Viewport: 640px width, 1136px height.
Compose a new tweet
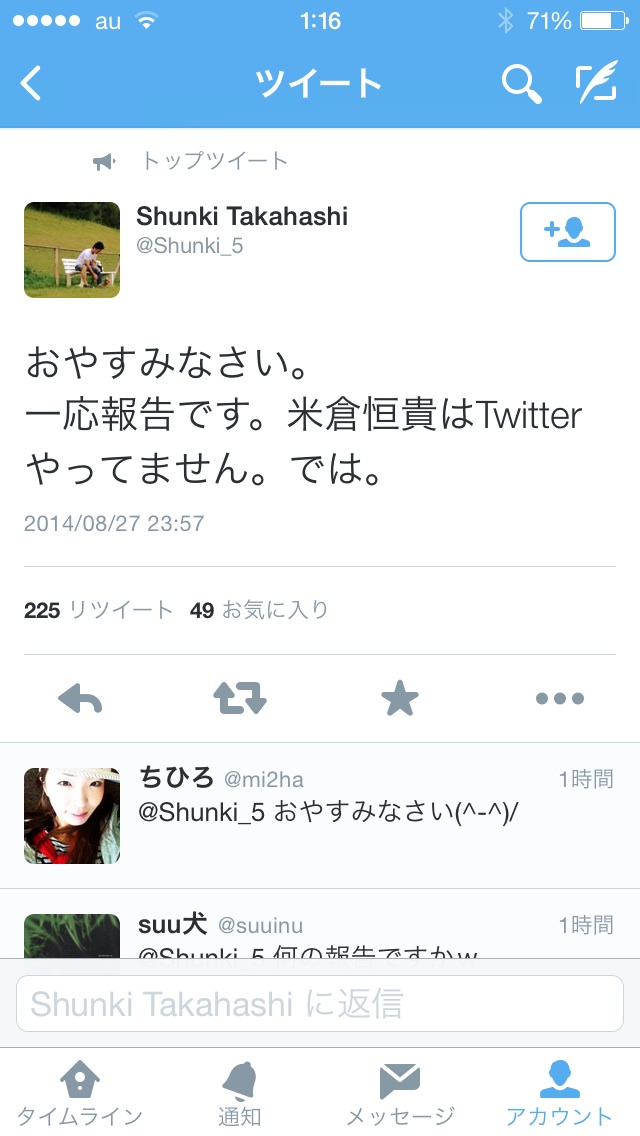click(x=596, y=84)
